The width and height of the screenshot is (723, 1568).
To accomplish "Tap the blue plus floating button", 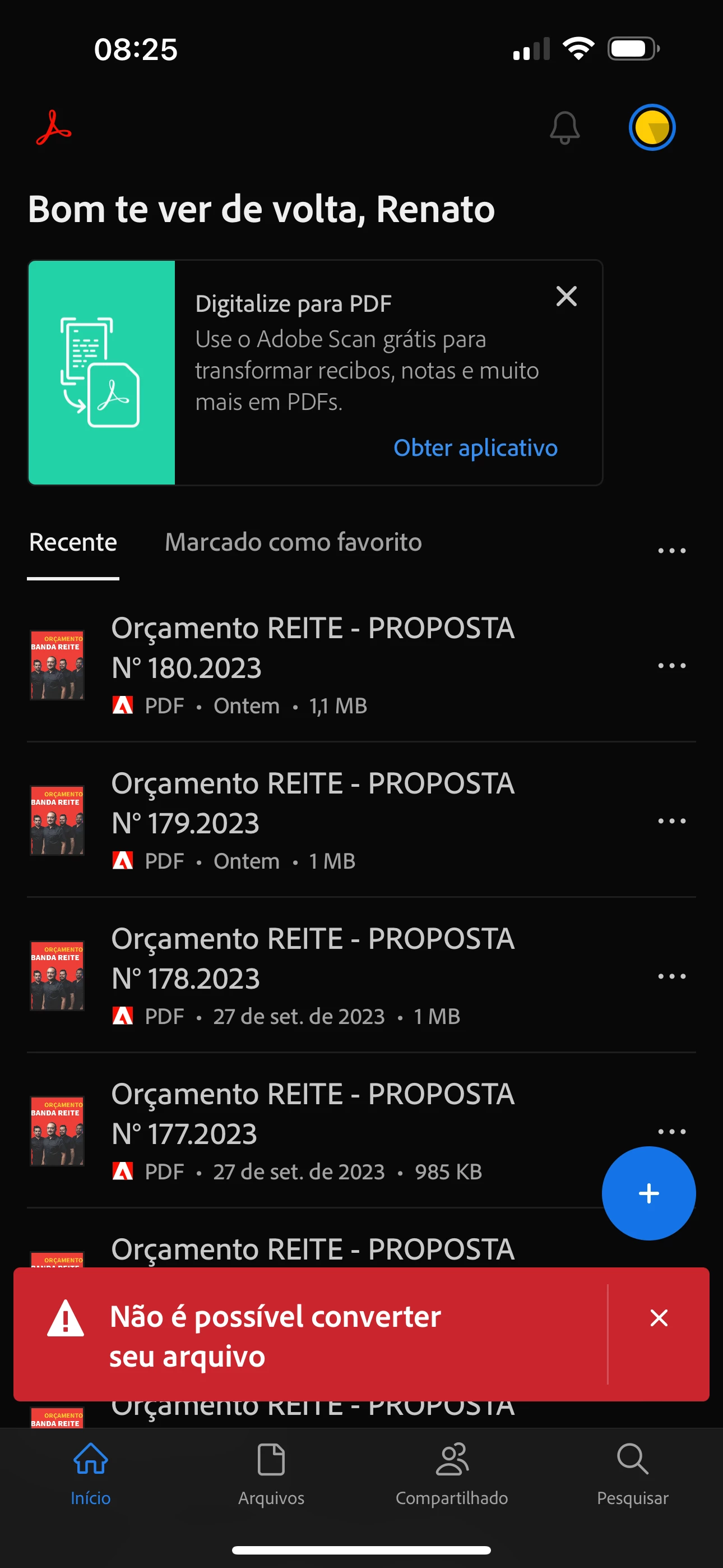I will tap(648, 1193).
